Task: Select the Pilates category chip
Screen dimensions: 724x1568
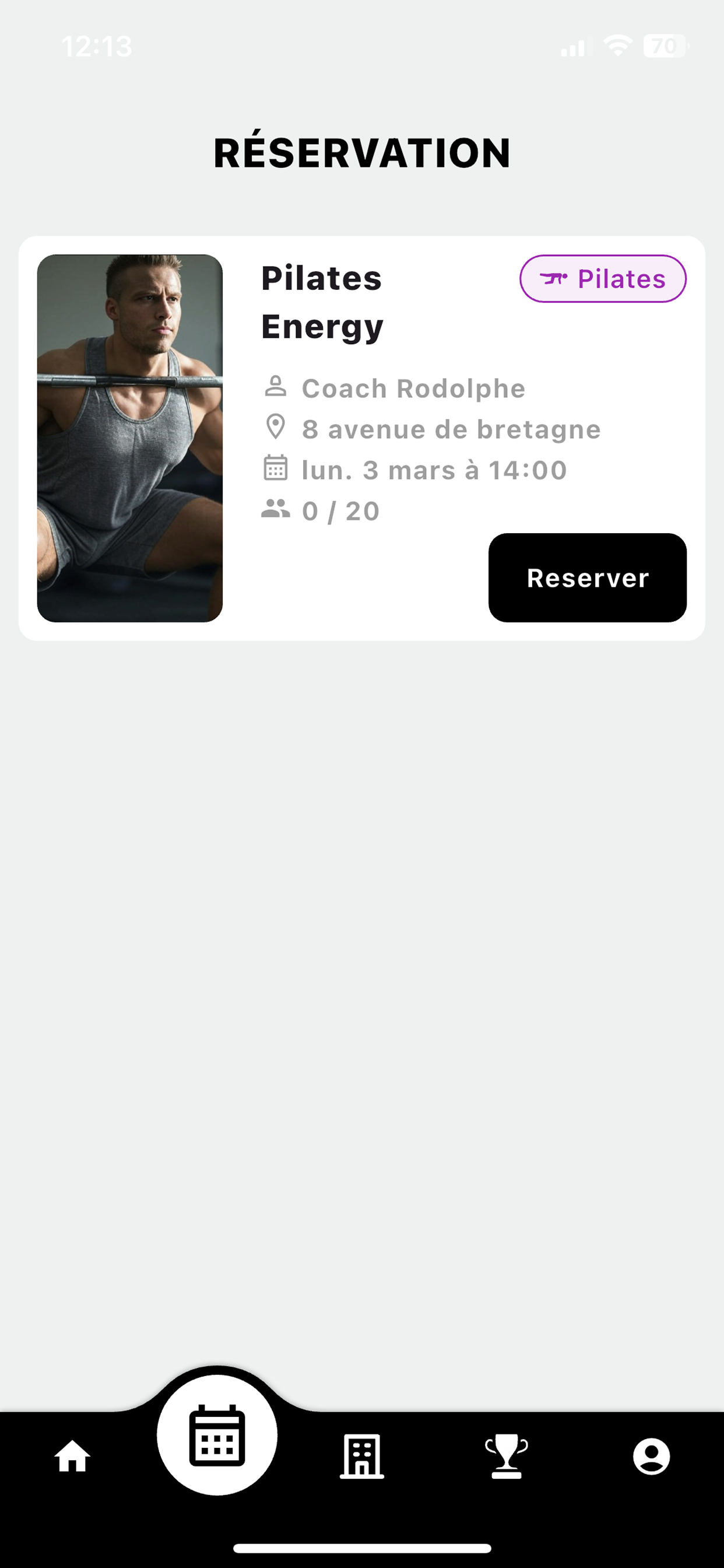Action: click(x=602, y=279)
